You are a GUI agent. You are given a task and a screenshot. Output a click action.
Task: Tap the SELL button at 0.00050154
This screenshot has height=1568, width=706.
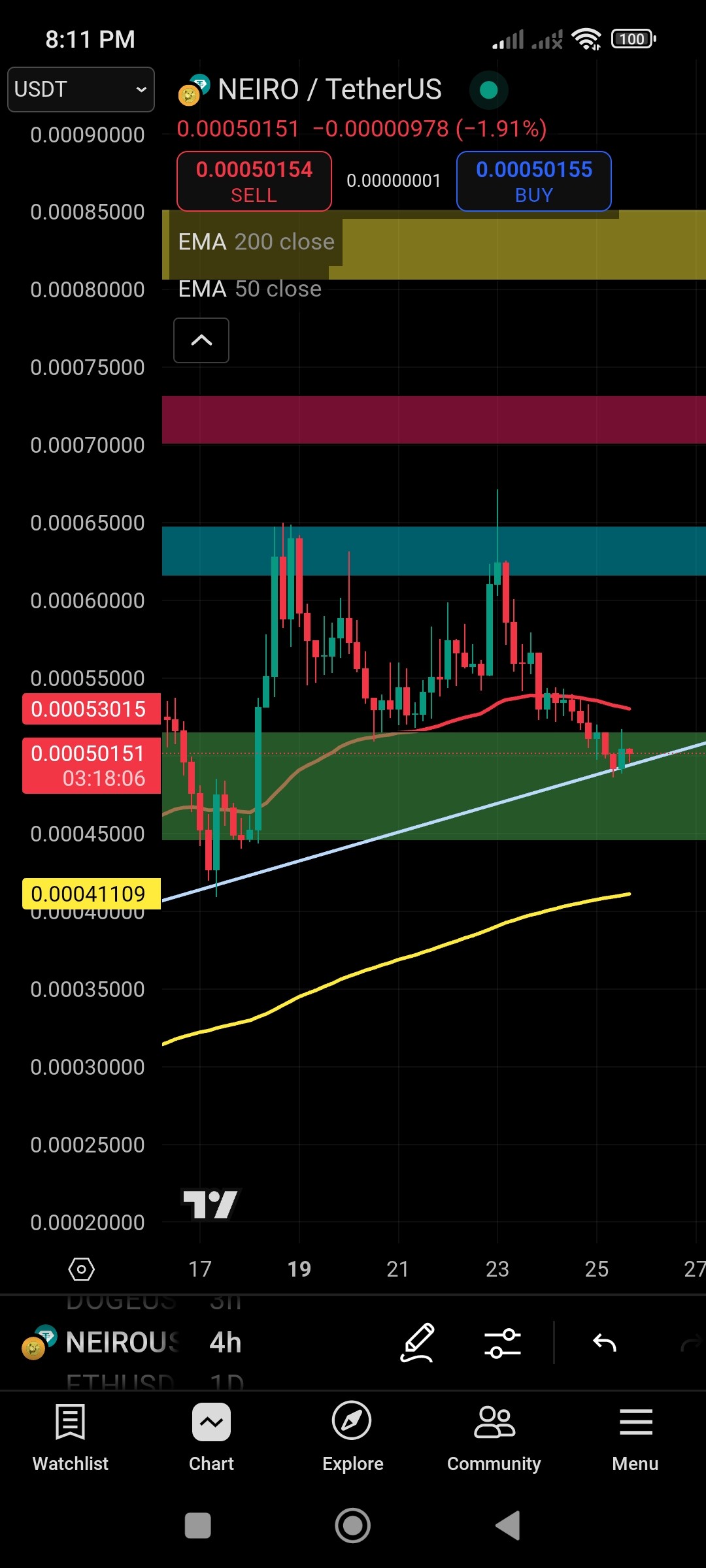click(254, 181)
